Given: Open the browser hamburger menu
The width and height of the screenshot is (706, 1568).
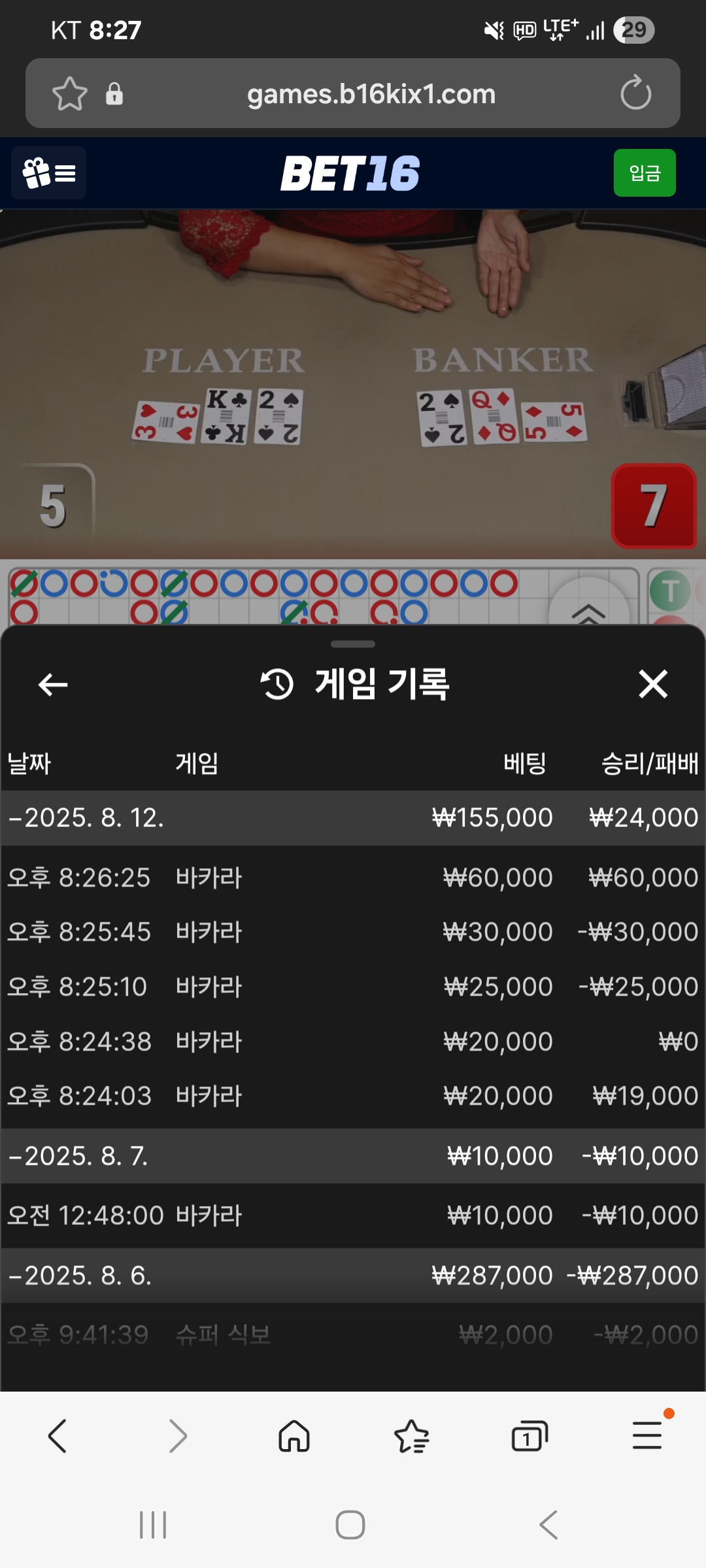Looking at the screenshot, I should pyautogui.click(x=647, y=1437).
